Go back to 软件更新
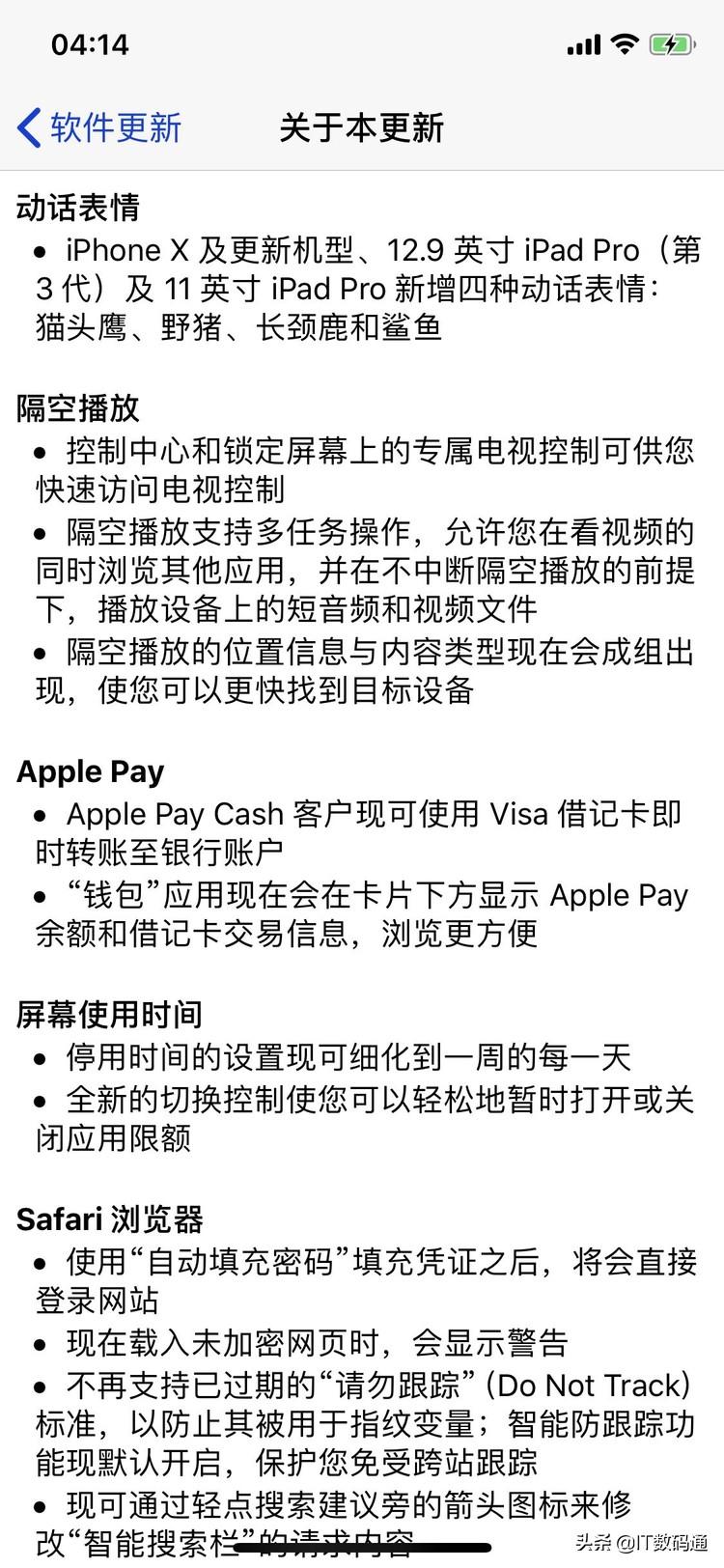This screenshot has height=1568, width=724. click(99, 127)
